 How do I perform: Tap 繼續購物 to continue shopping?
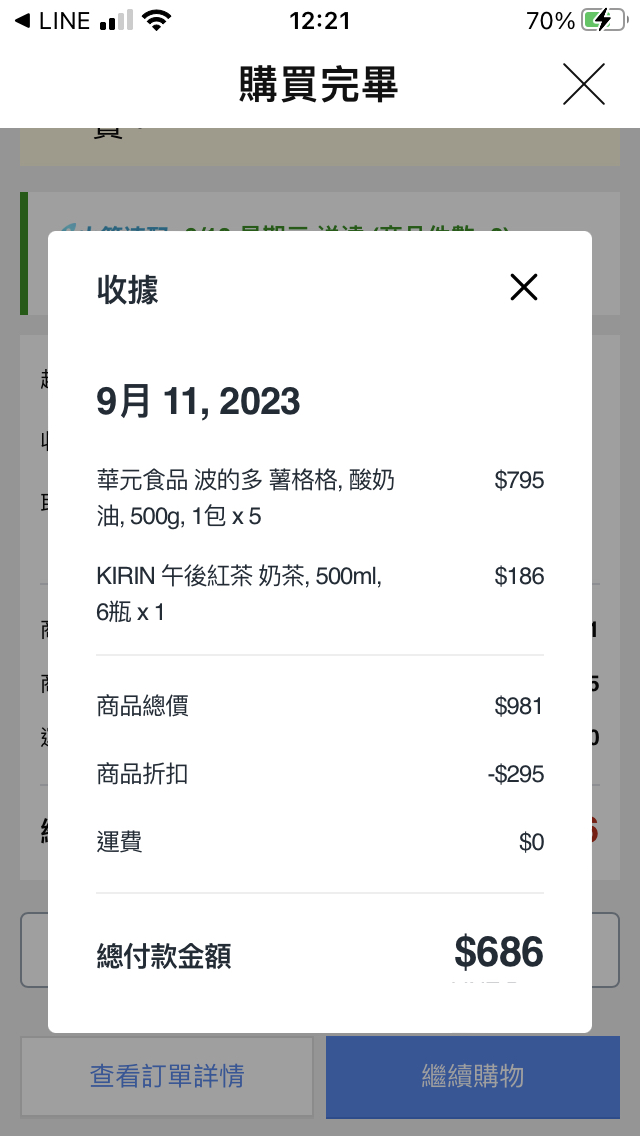[472, 1076]
